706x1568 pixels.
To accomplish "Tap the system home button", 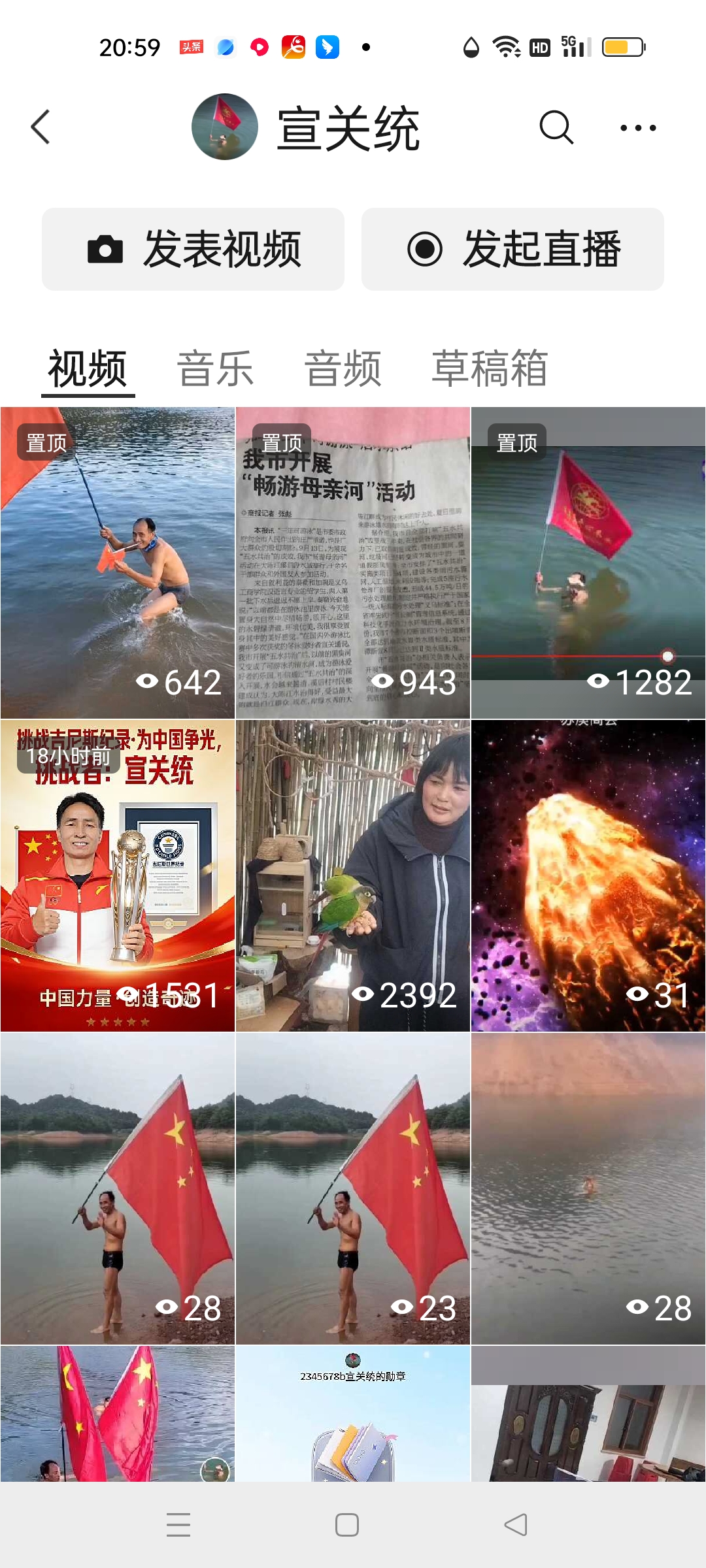I will [x=347, y=1525].
